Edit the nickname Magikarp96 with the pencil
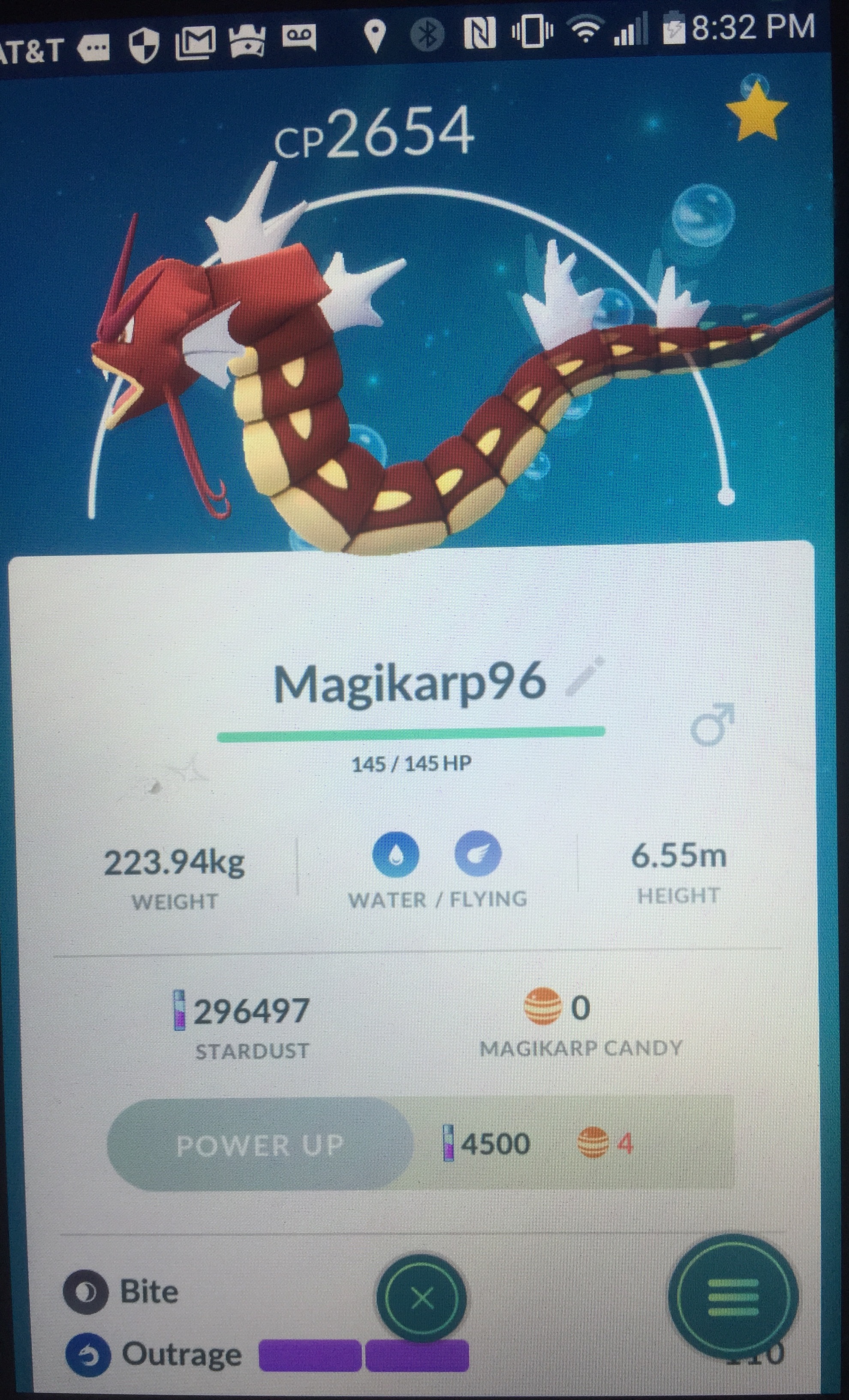The height and width of the screenshot is (1400, 849). click(x=585, y=676)
